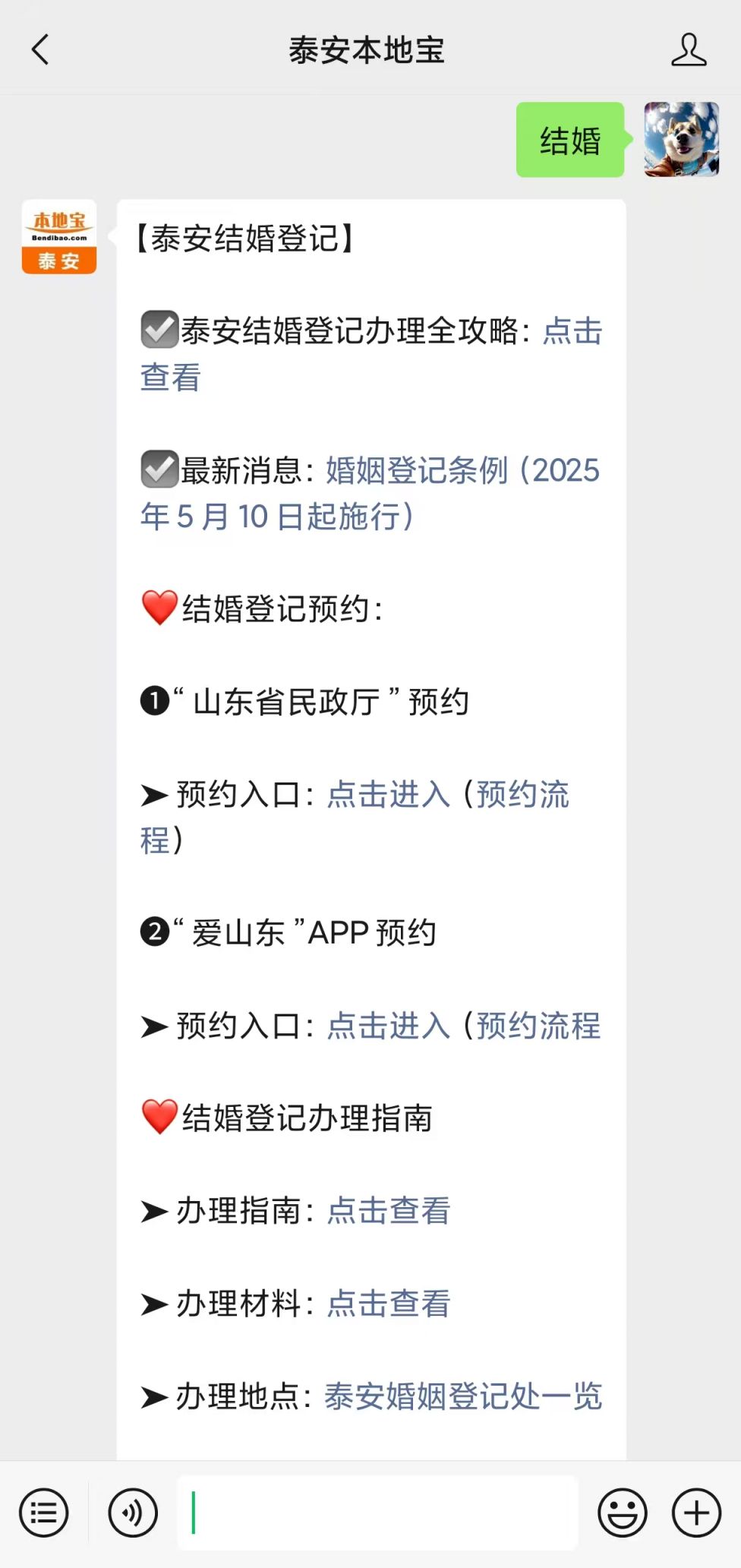Viewport: 741px width, 1568px height.
Task: Open the menu list icon at bottom left
Action: point(44,1513)
